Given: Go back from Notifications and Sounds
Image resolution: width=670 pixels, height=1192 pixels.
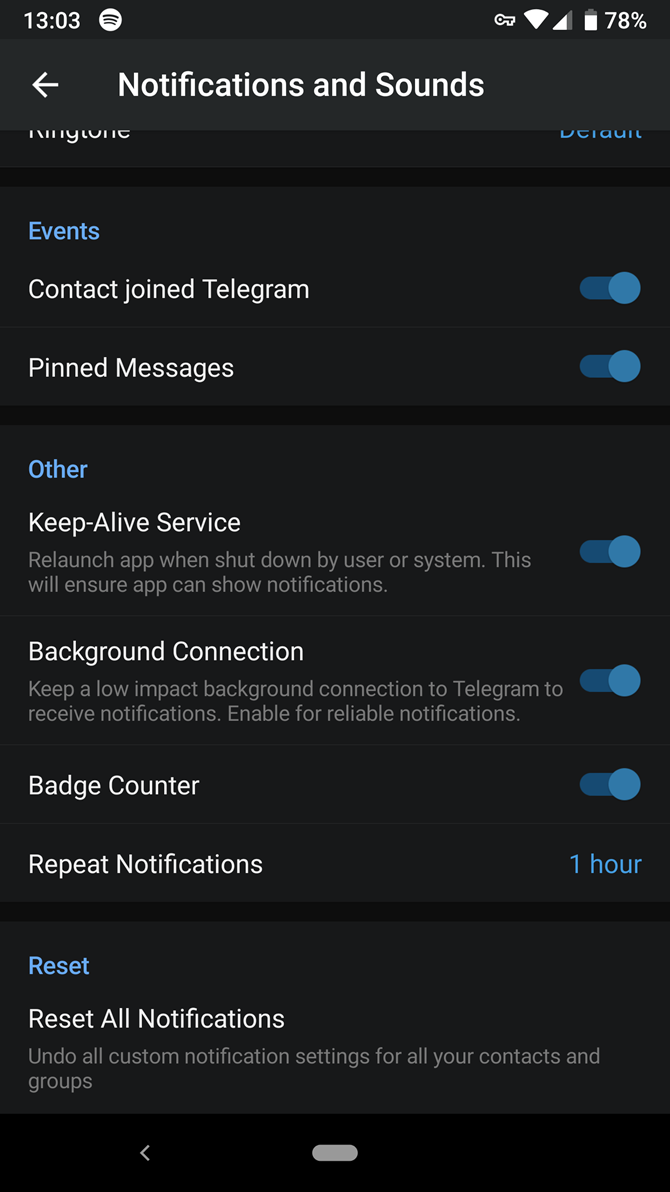Looking at the screenshot, I should pyautogui.click(x=46, y=85).
